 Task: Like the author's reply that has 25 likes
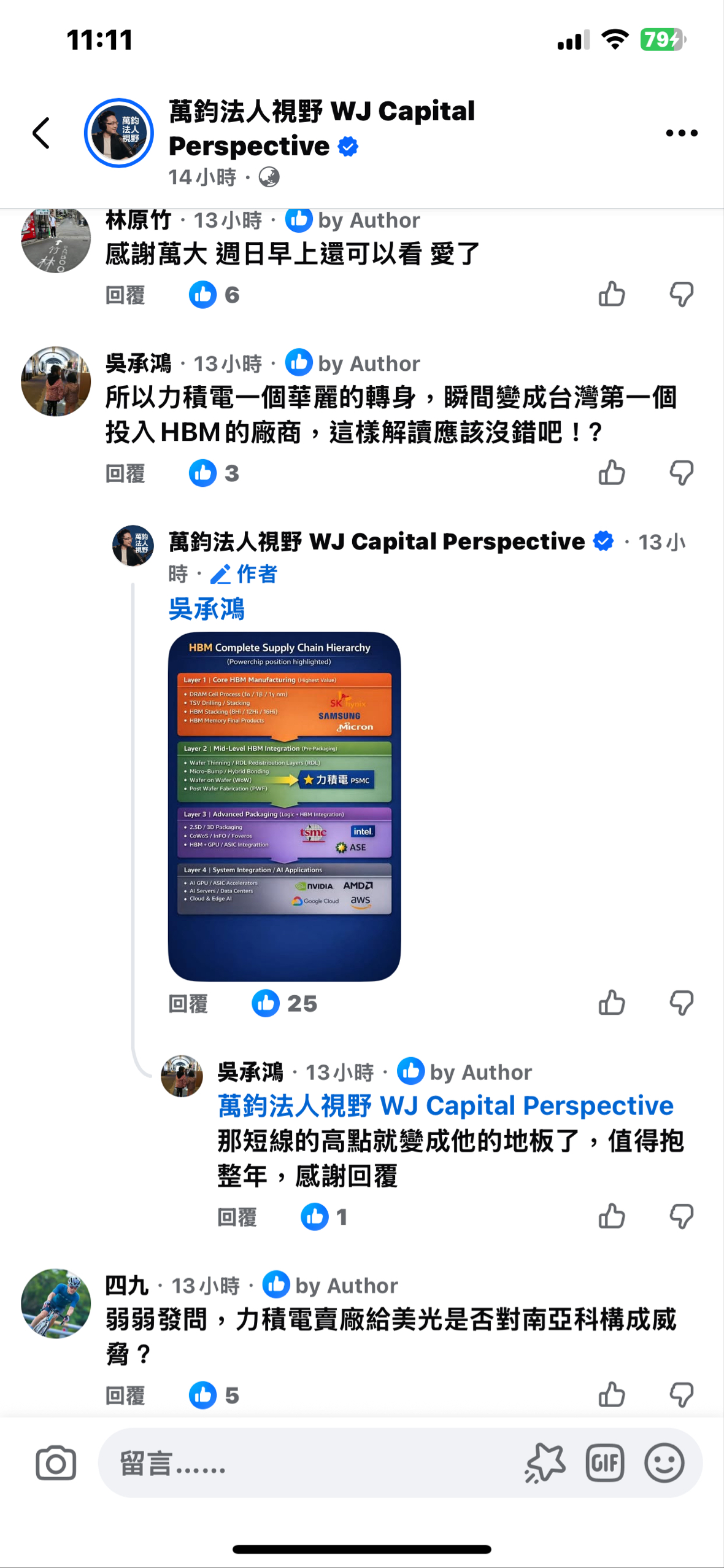(x=611, y=1003)
